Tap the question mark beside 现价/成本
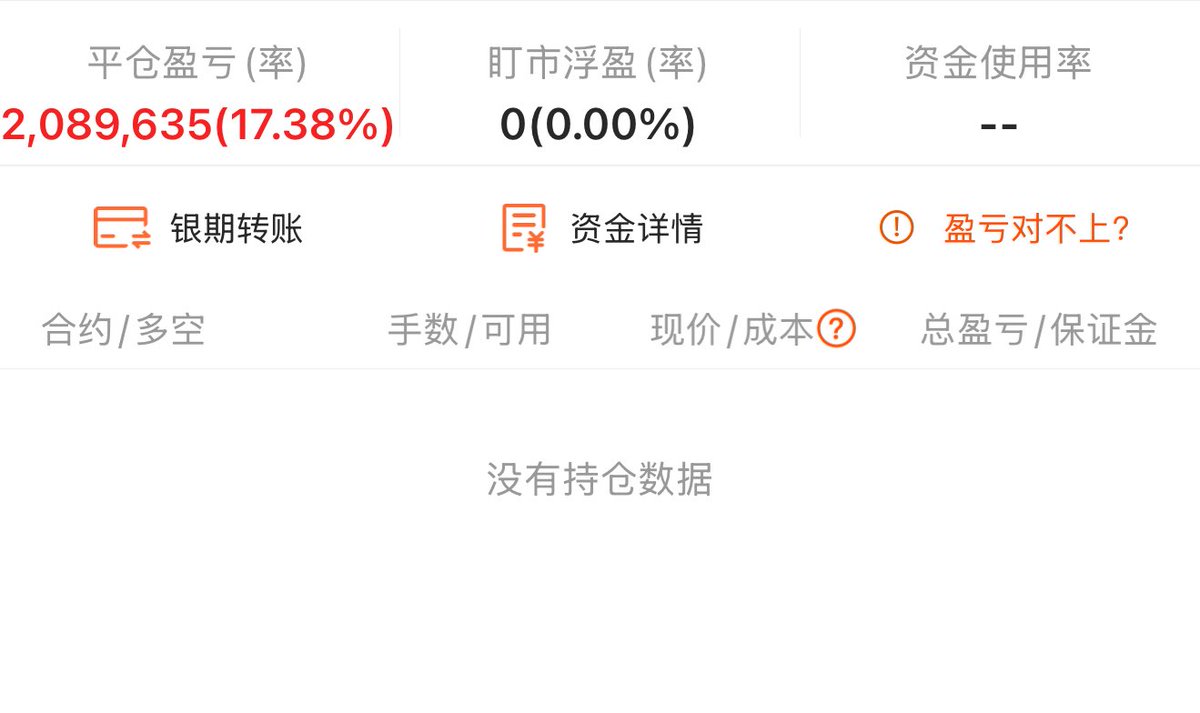The width and height of the screenshot is (1200, 713). [836, 329]
